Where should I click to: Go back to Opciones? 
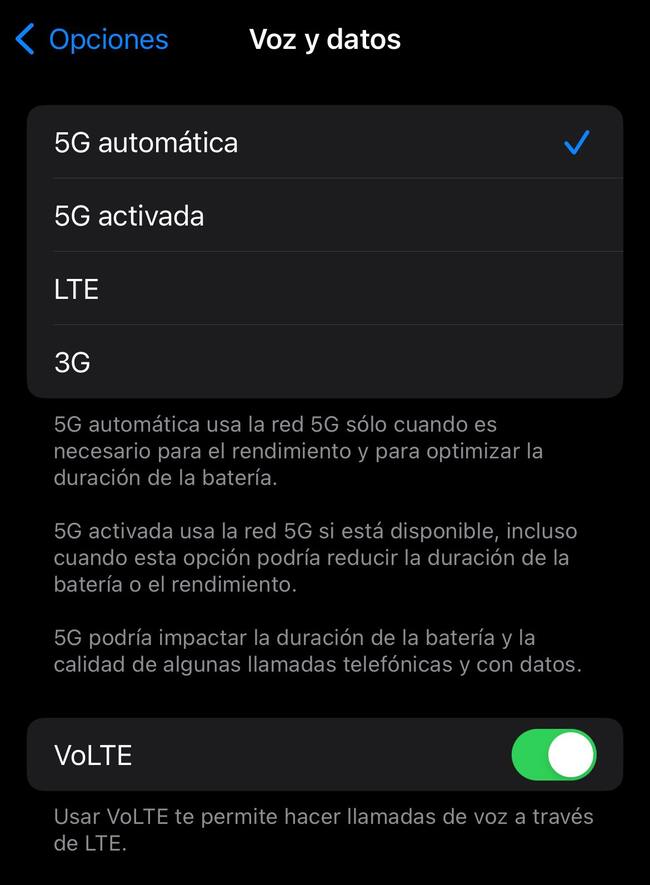pos(92,40)
